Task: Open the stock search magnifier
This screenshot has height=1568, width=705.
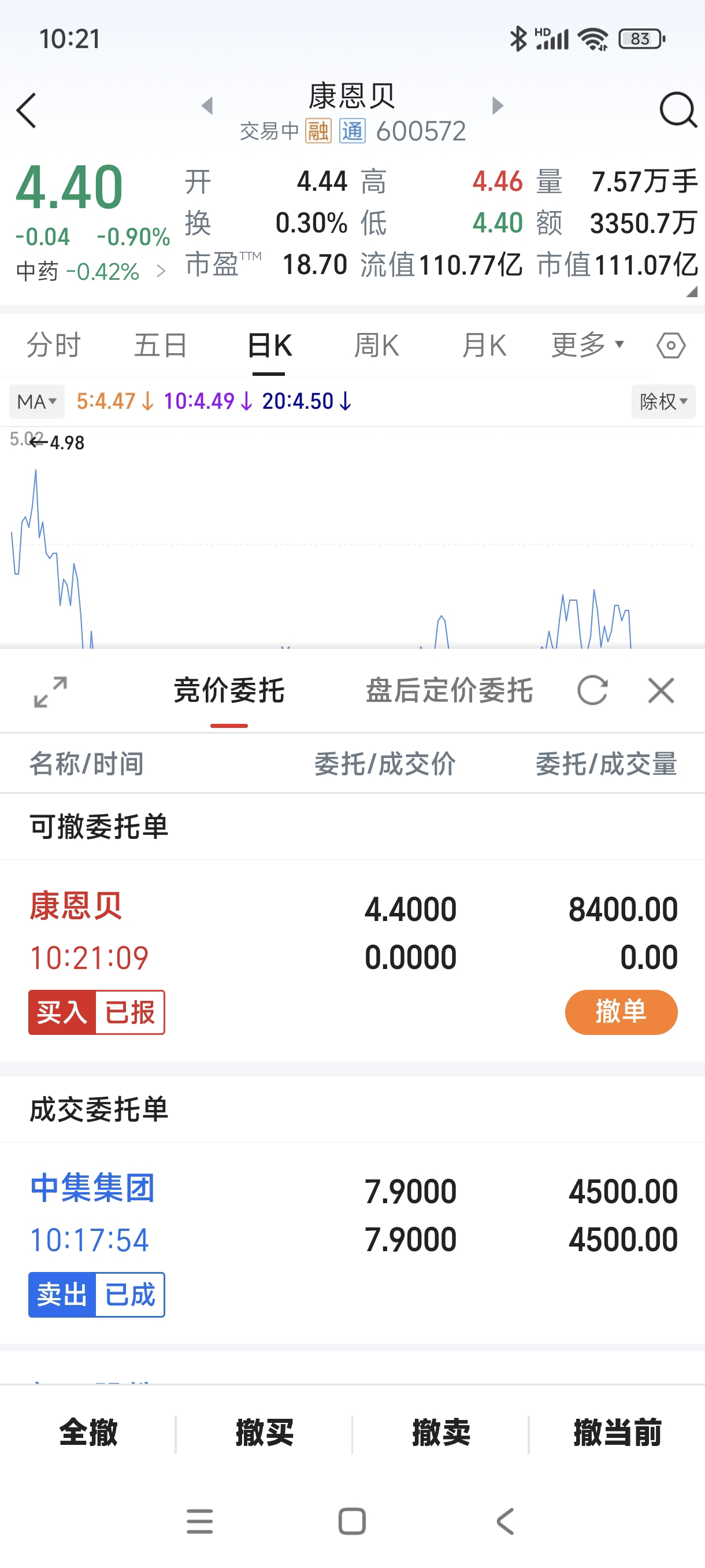Action: pos(678,110)
